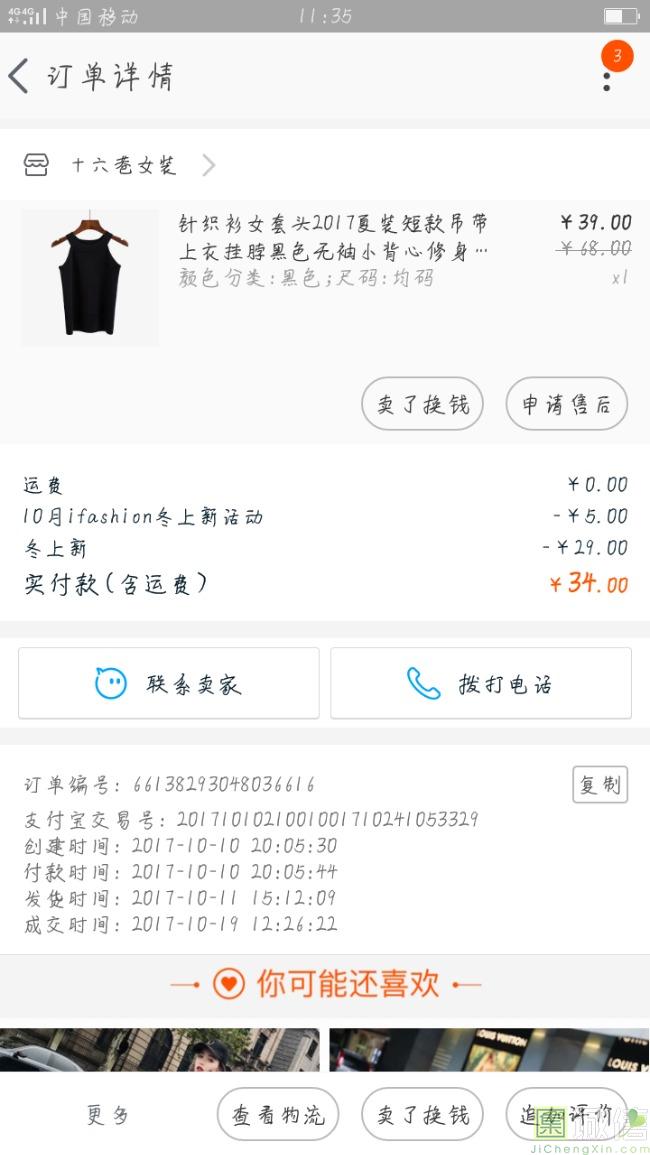Viewport: 650px width, 1155px height.
Task: Copy the order number with 复制
Action: click(599, 785)
